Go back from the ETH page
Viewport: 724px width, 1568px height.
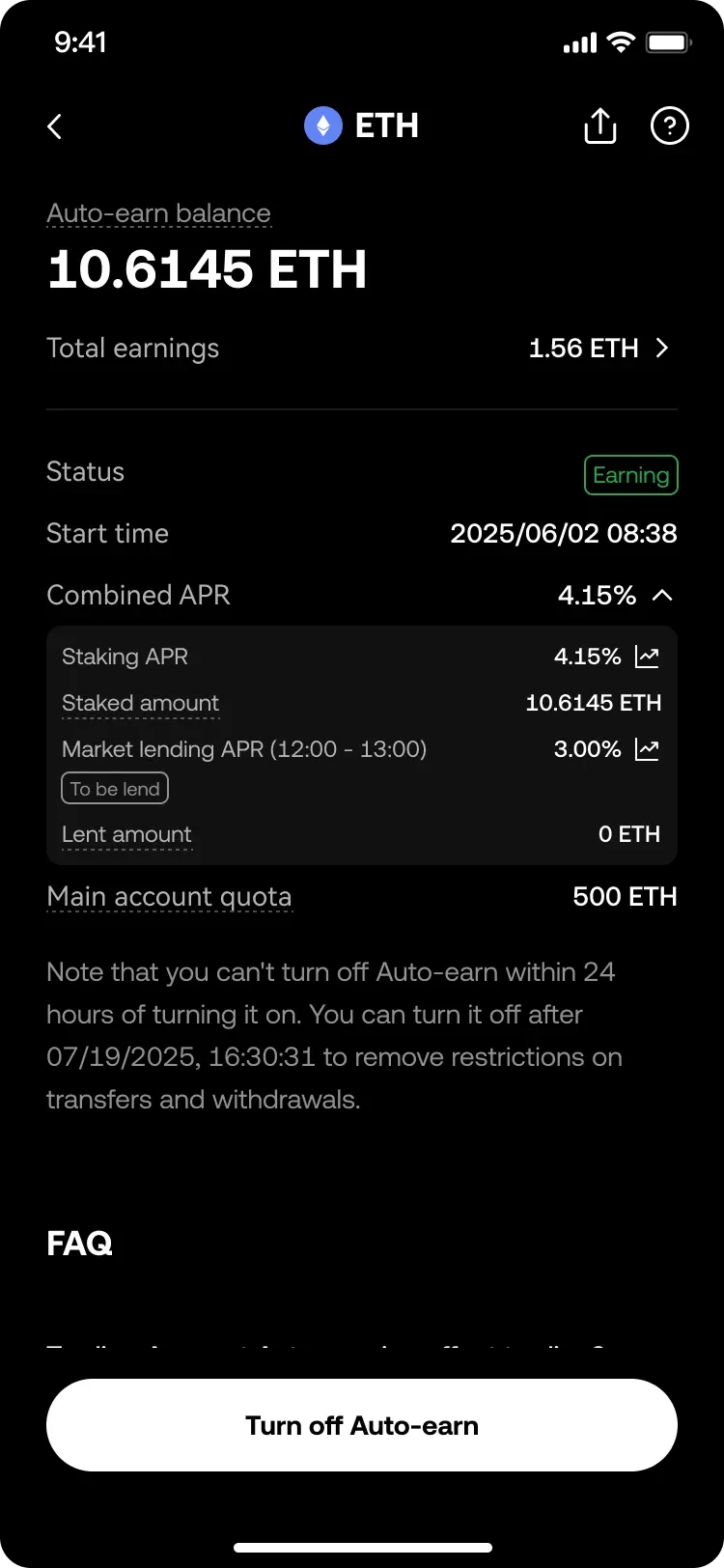pyautogui.click(x=55, y=126)
